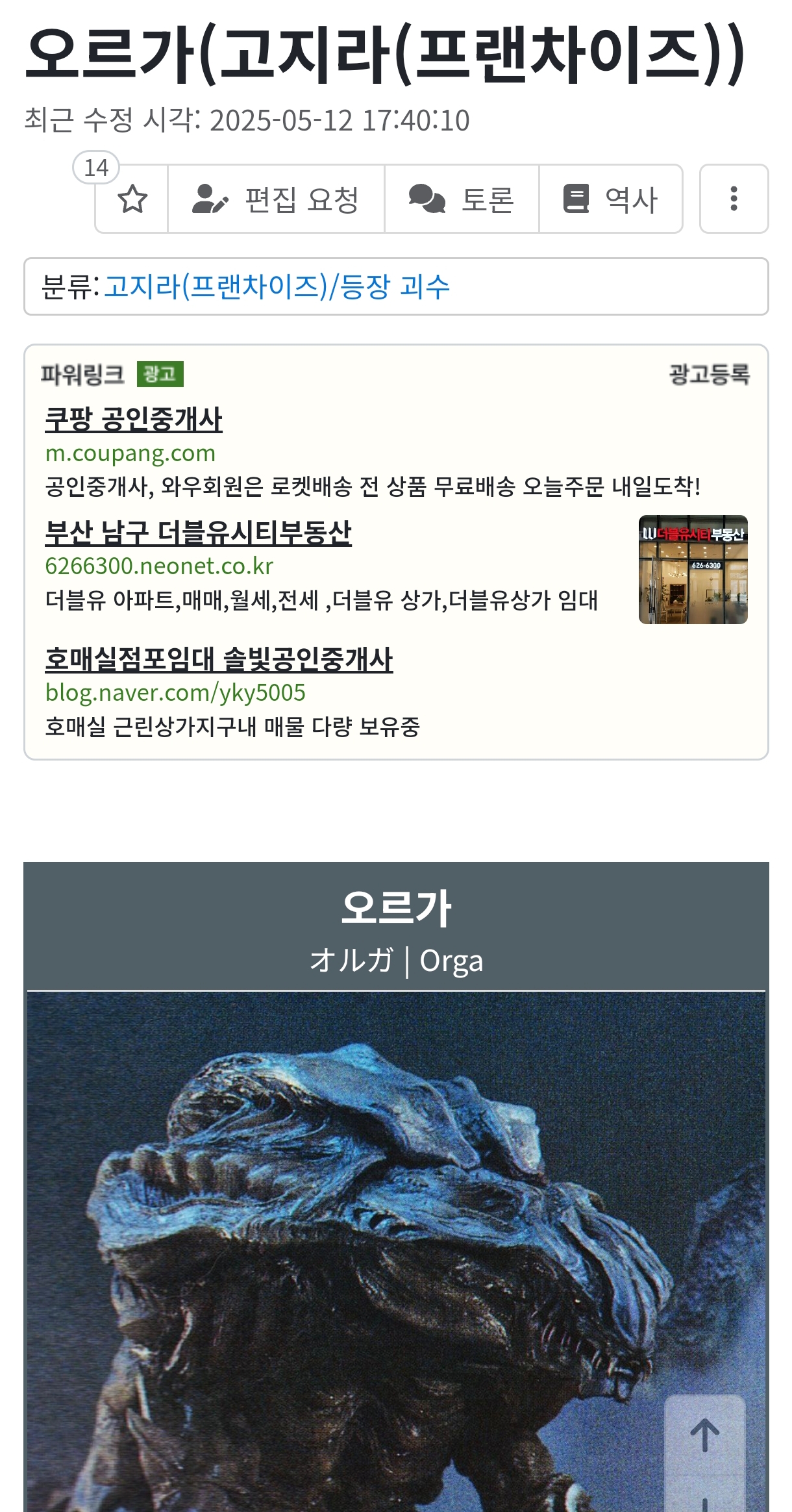
Task: View the 역사 revision history
Action: tap(611, 199)
